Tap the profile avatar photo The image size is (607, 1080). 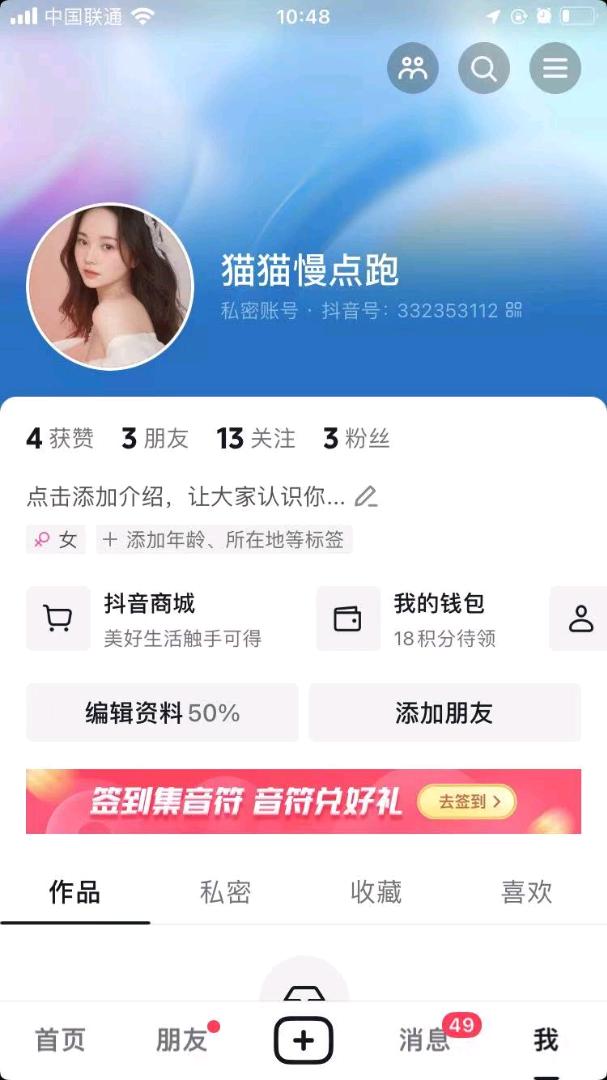[x=110, y=287]
